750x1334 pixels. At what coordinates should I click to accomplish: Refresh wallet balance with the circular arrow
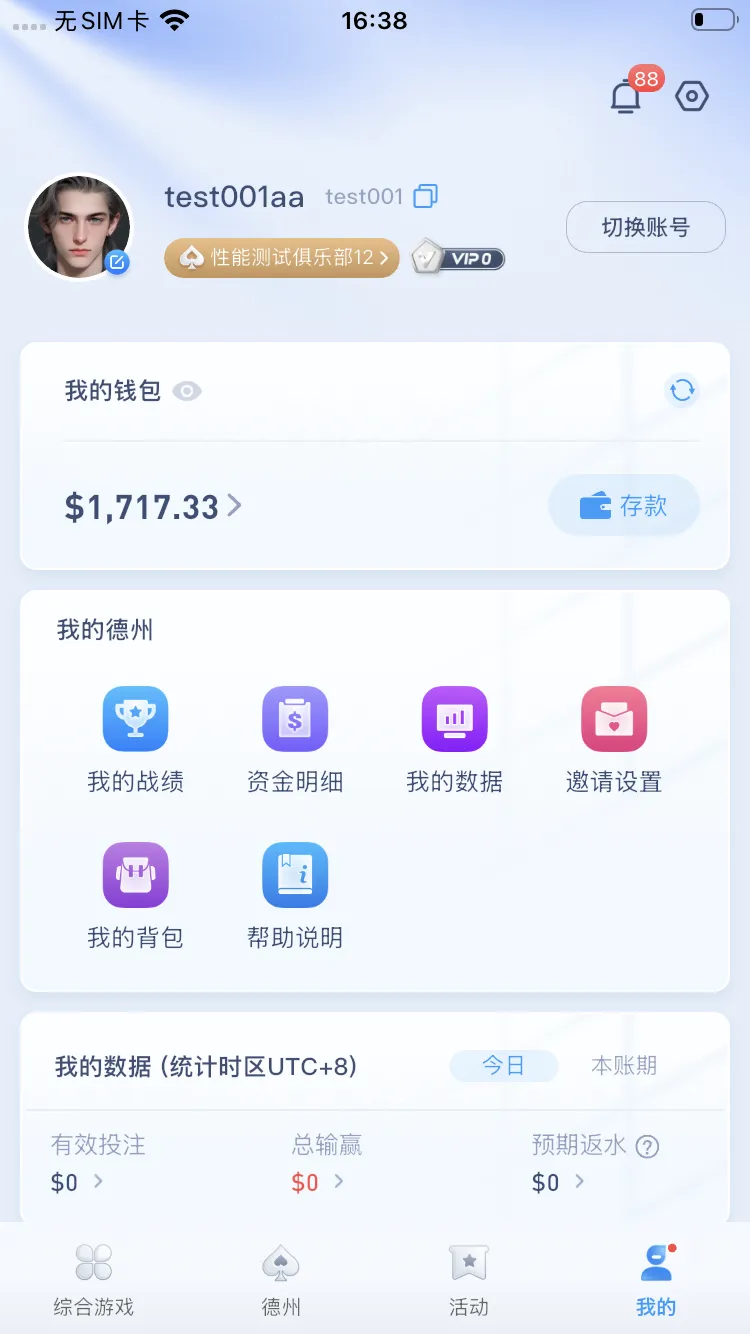coord(682,390)
